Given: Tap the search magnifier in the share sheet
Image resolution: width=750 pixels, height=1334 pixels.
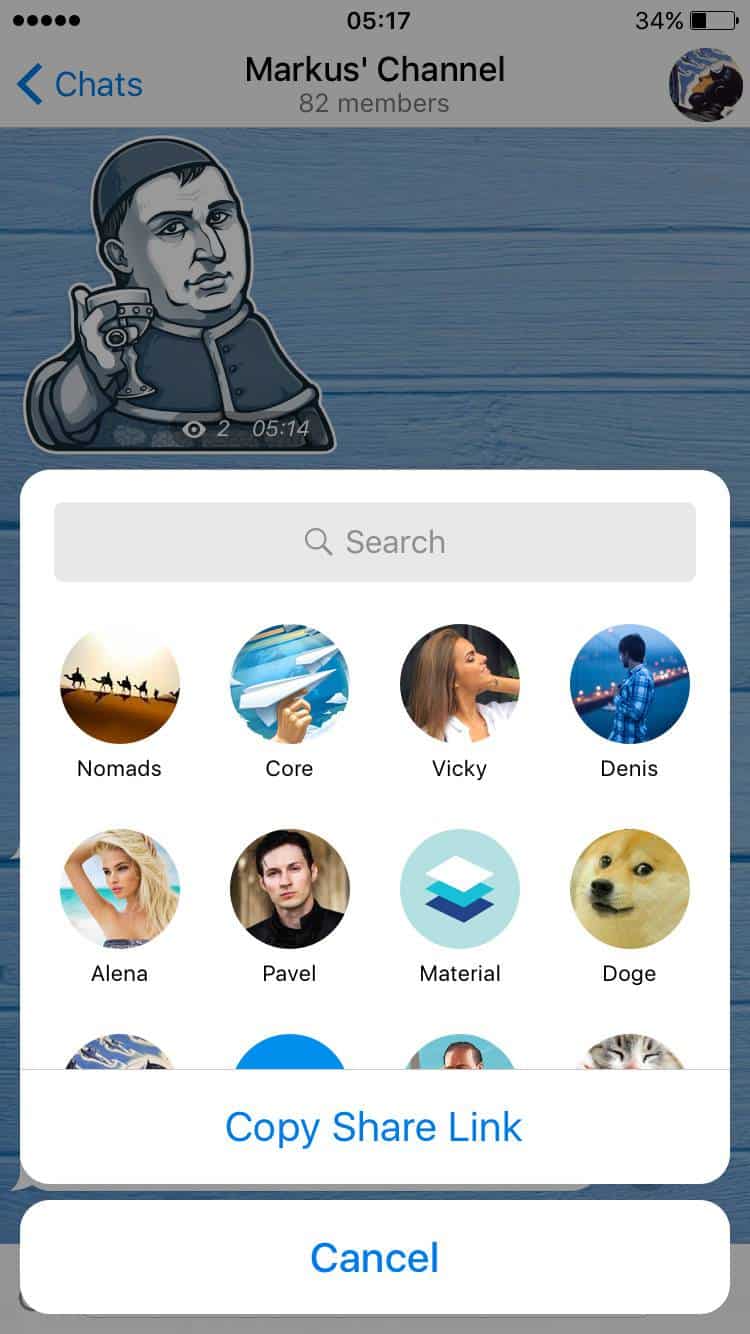Looking at the screenshot, I should [x=318, y=541].
